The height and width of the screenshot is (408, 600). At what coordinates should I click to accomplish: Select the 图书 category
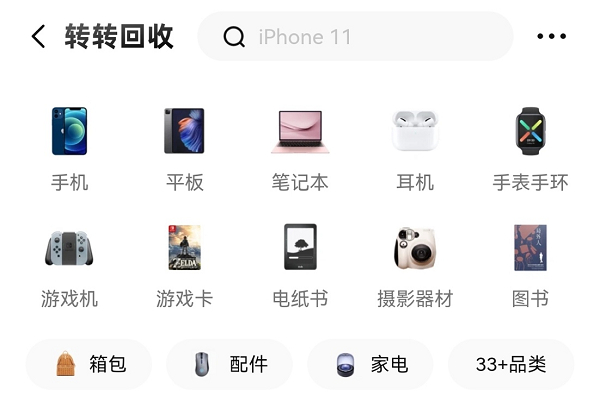[x=530, y=266]
